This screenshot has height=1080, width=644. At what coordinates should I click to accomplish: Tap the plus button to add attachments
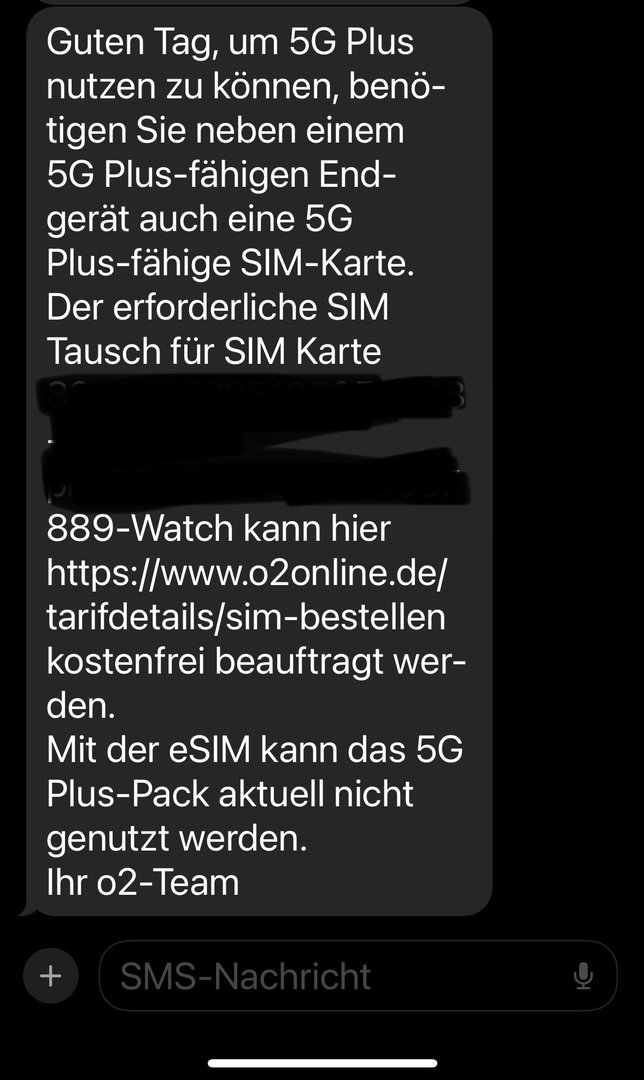tap(50, 975)
